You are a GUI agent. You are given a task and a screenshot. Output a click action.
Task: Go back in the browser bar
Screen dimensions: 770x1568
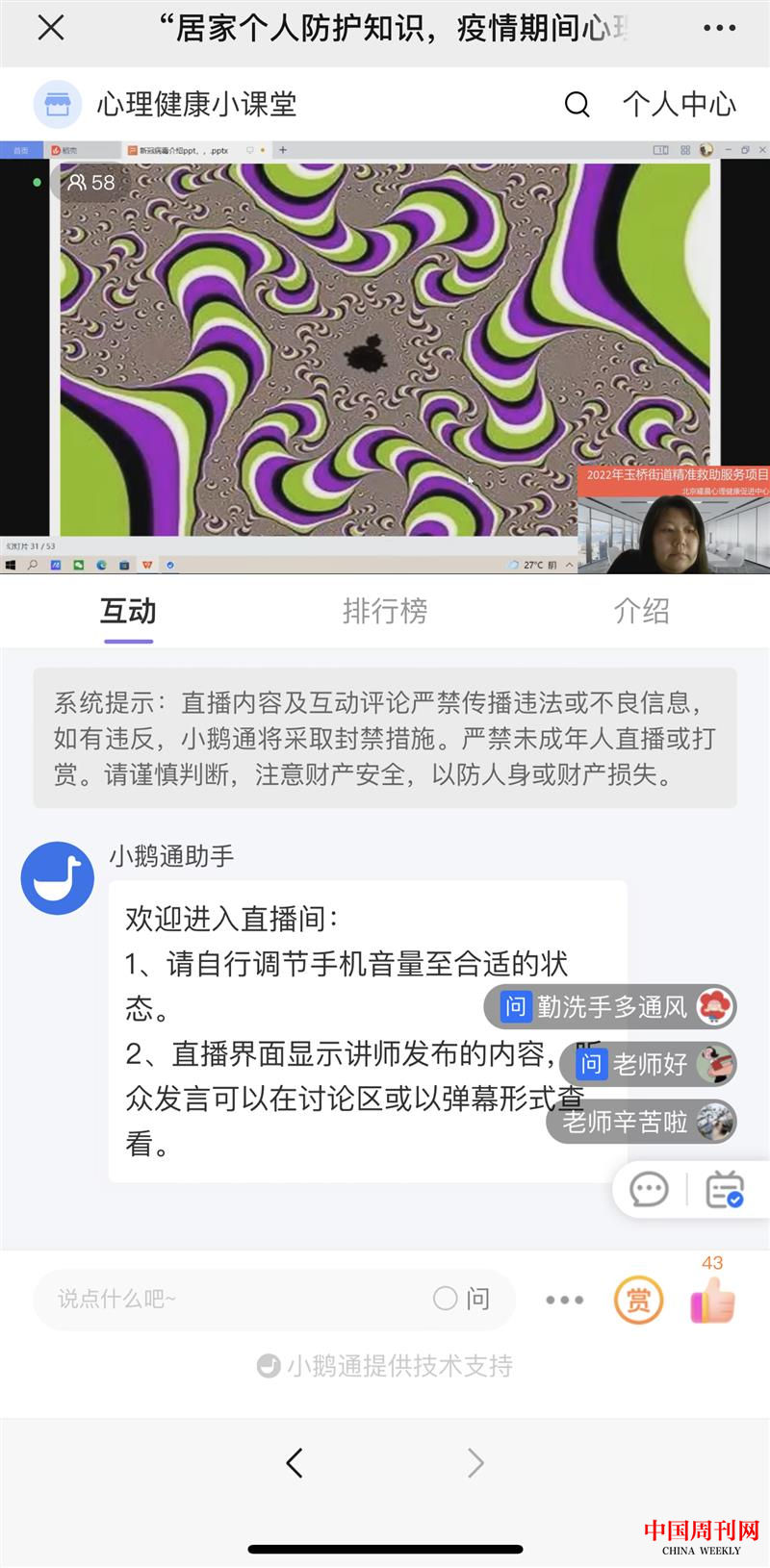coord(295,1463)
